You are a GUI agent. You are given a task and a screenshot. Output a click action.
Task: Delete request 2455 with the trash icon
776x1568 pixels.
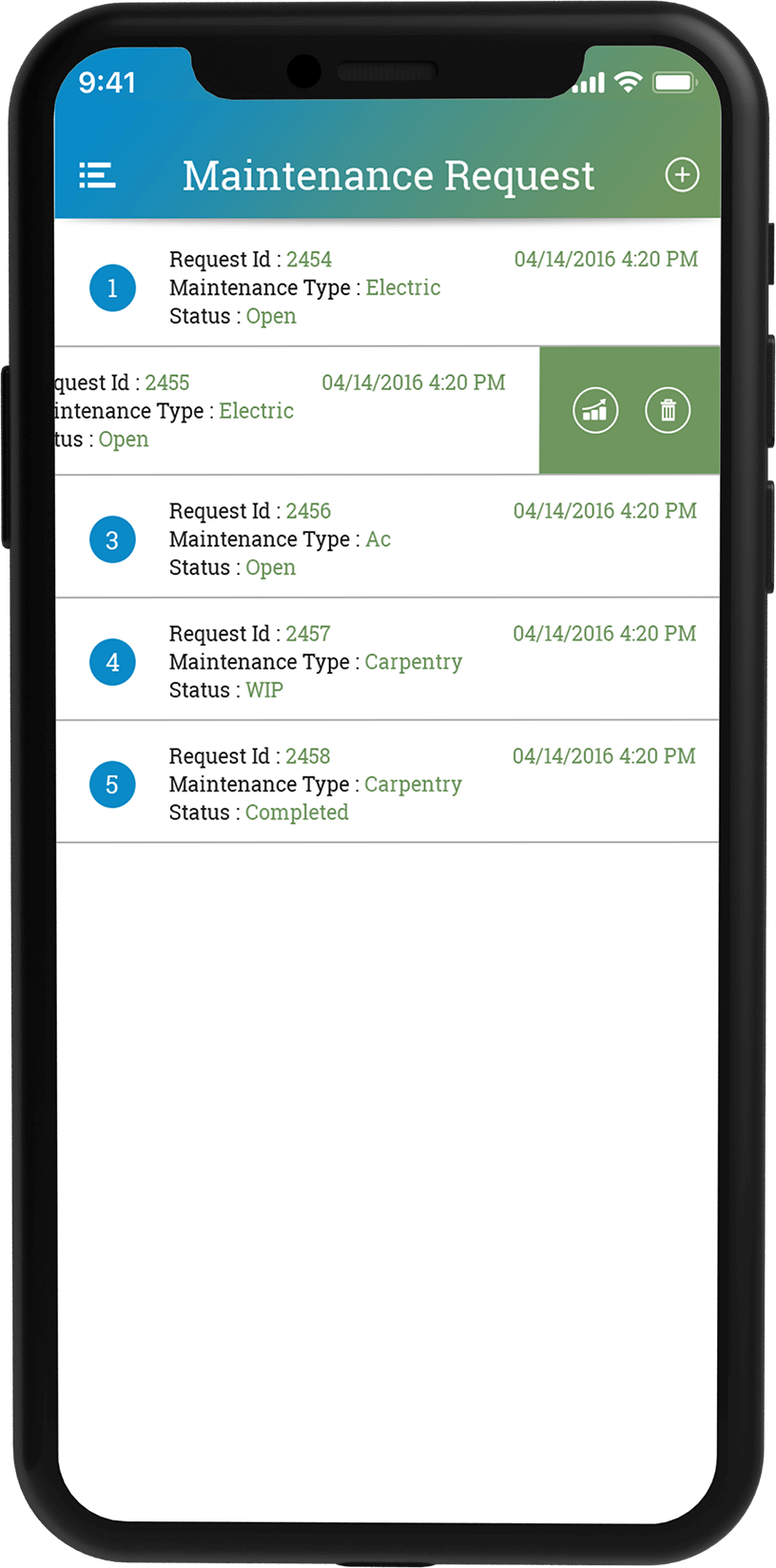(x=669, y=411)
